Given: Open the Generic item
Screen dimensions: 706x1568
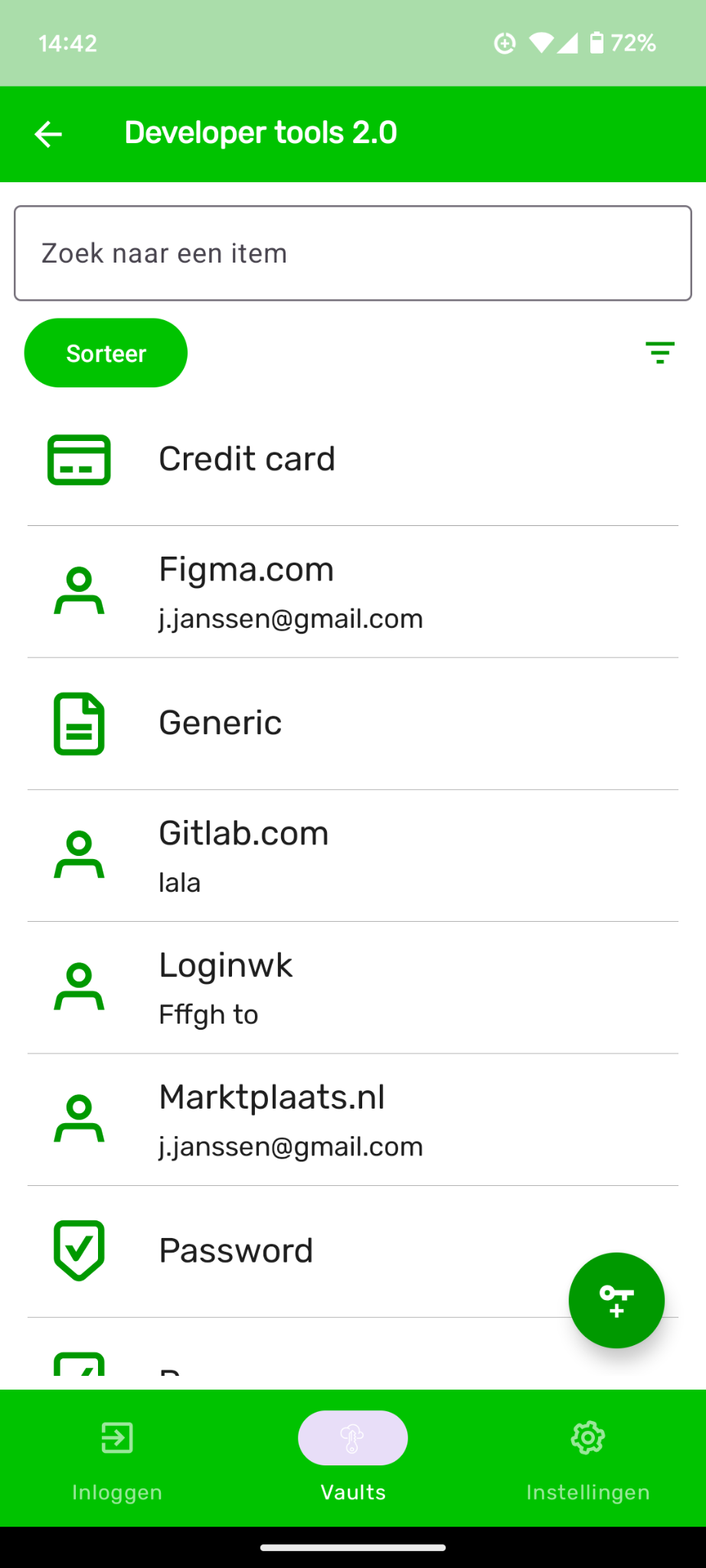Looking at the screenshot, I should tap(352, 724).
